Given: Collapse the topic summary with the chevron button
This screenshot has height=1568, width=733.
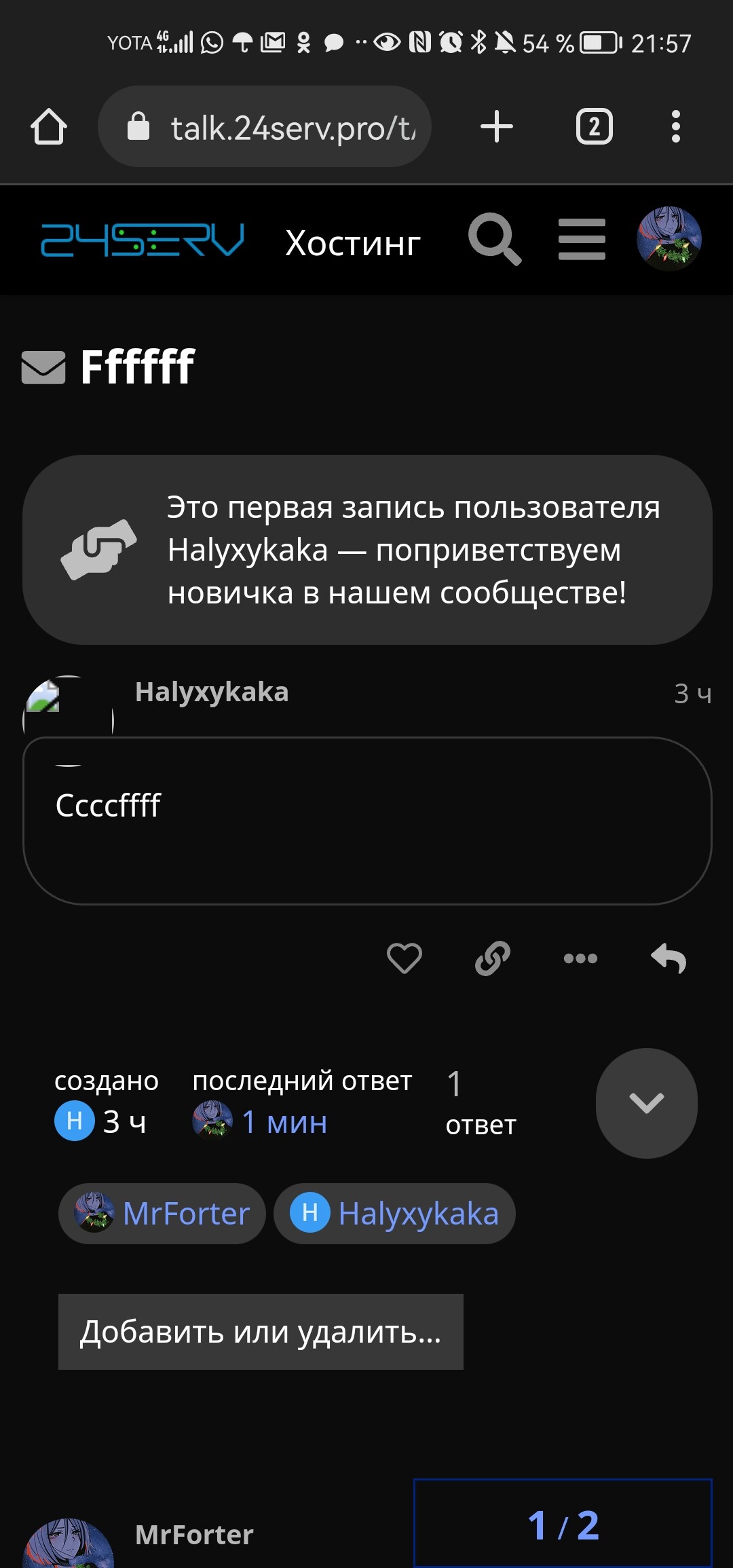Looking at the screenshot, I should coord(645,1104).
